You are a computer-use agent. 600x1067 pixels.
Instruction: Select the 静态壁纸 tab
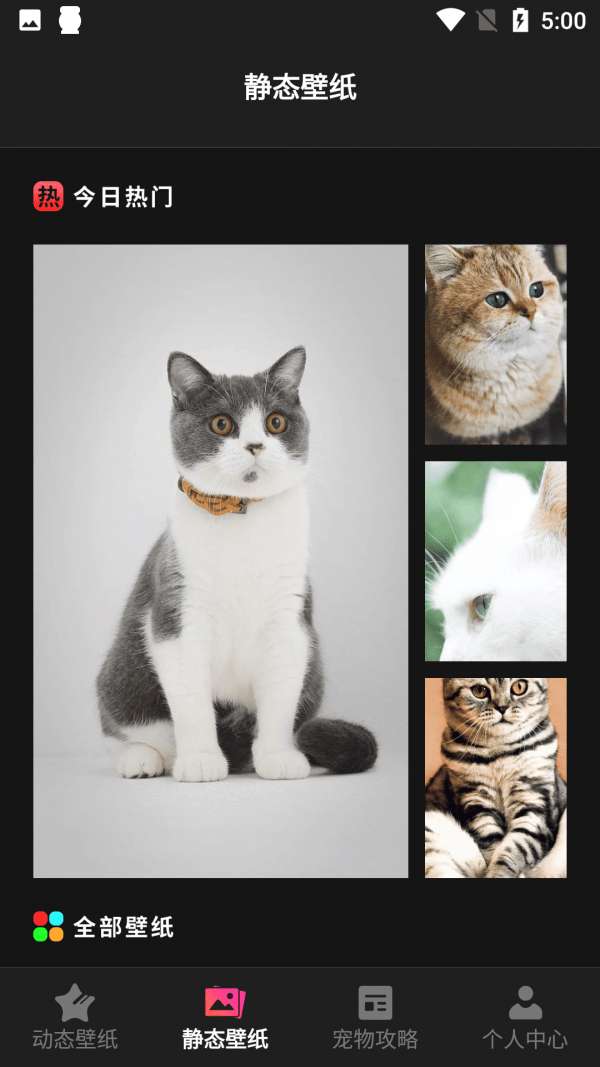pyautogui.click(x=225, y=1017)
